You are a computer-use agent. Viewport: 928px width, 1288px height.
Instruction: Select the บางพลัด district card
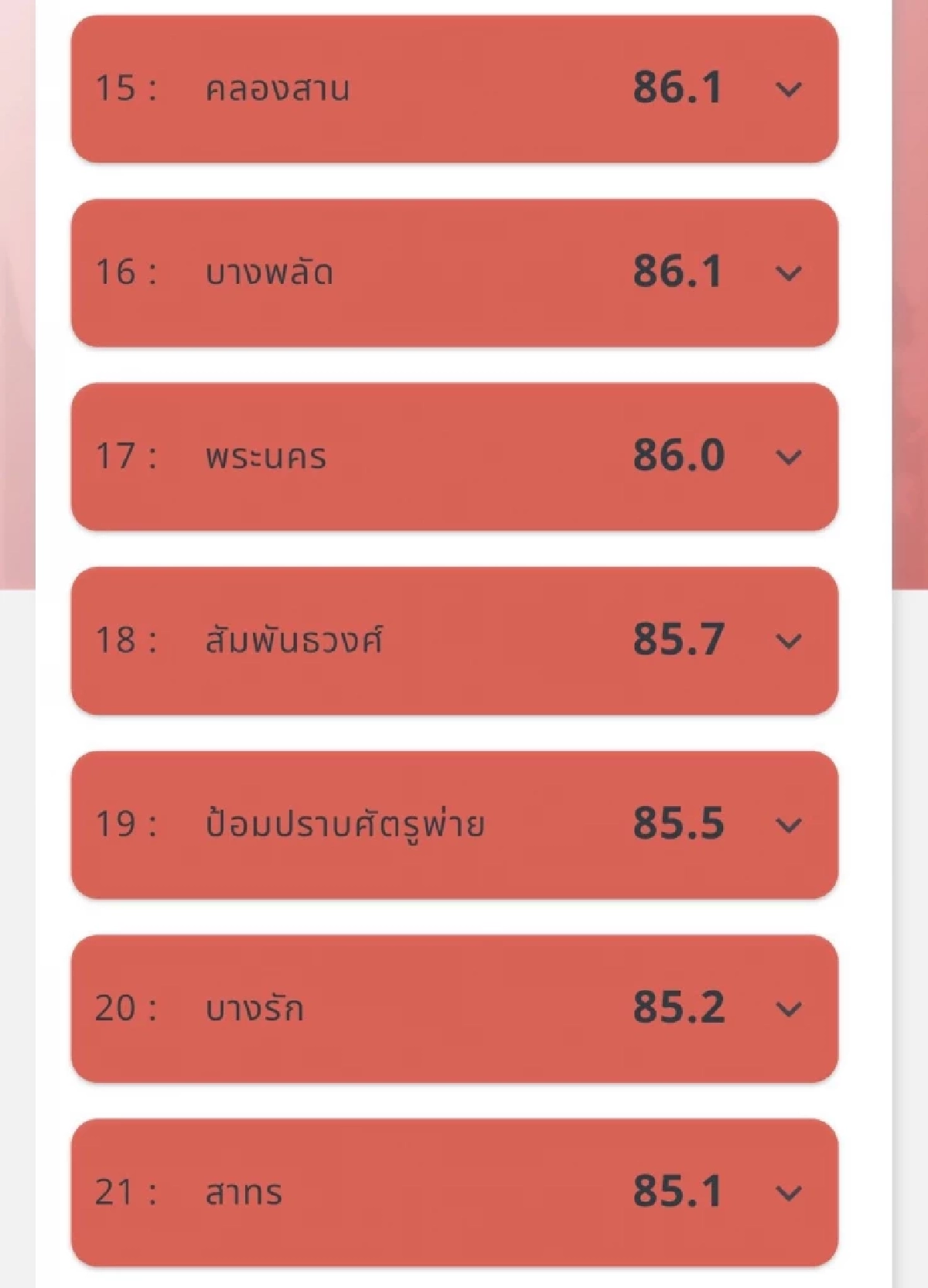click(456, 273)
